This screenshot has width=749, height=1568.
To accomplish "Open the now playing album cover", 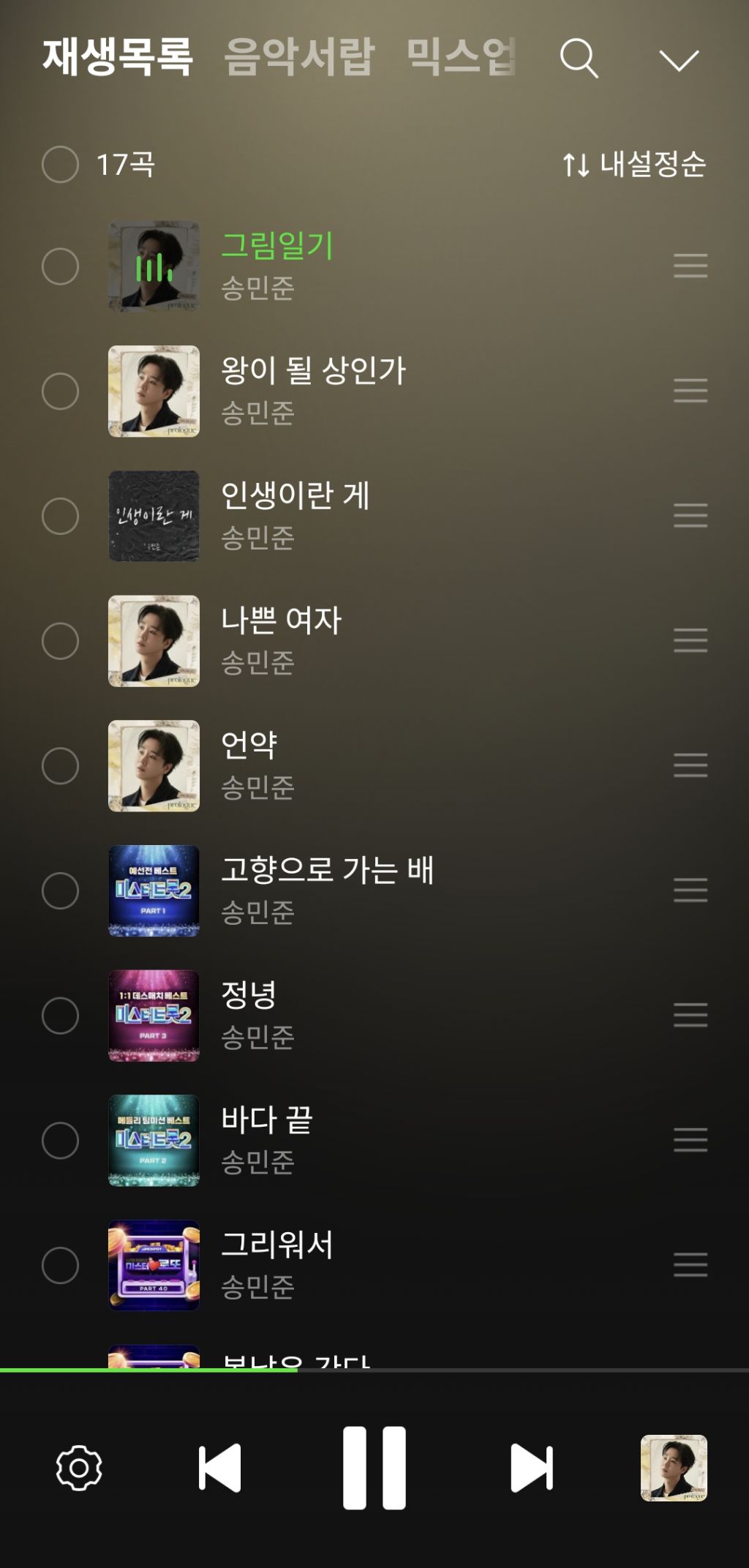I will (674, 1468).
